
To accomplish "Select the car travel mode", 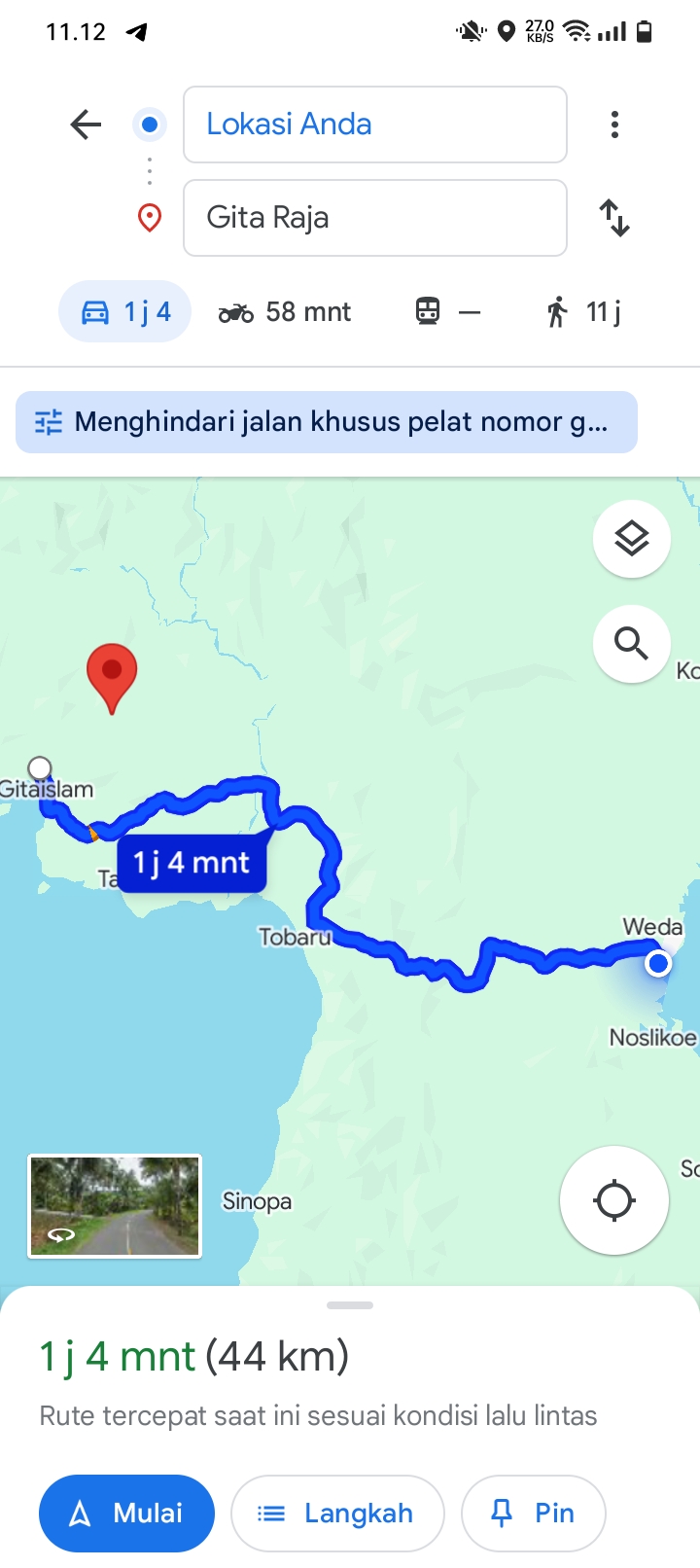I will pos(125,311).
